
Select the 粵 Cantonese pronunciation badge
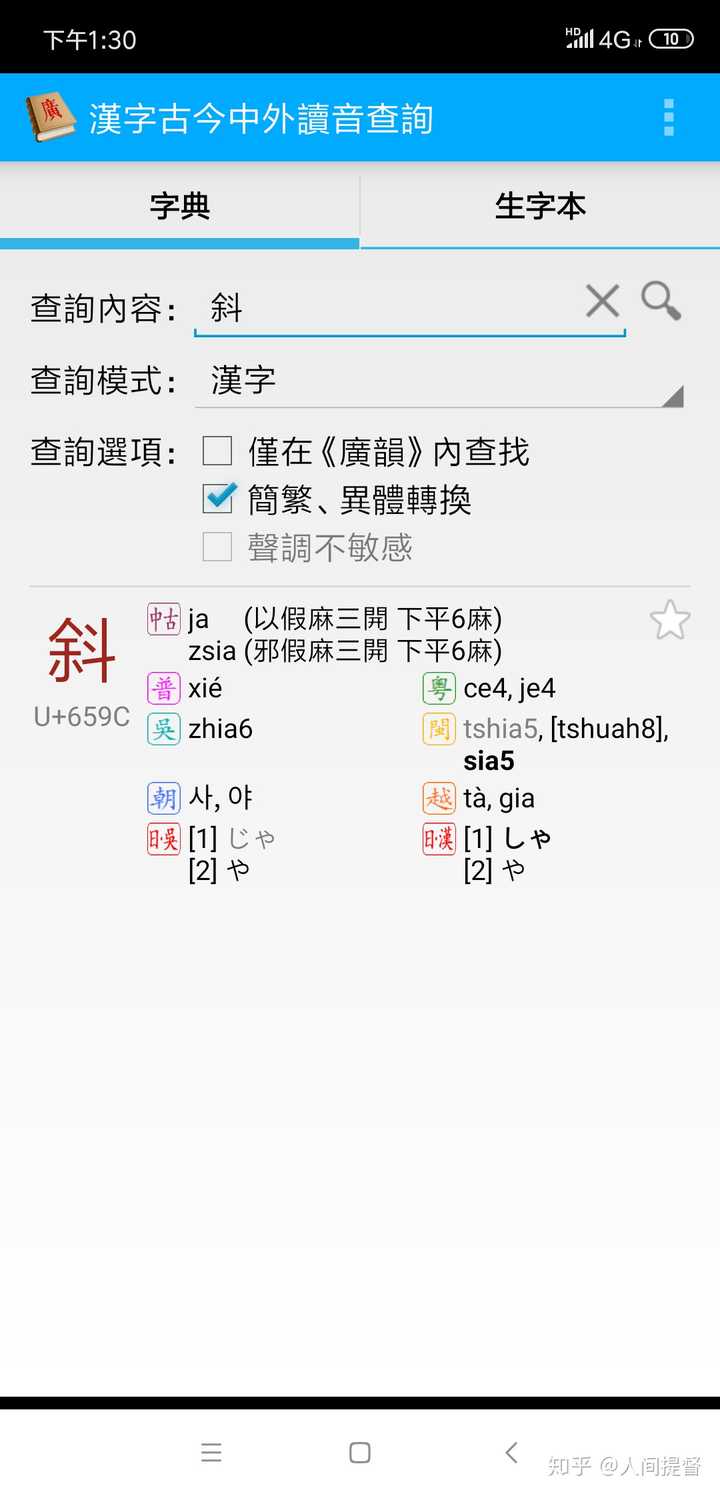point(438,688)
